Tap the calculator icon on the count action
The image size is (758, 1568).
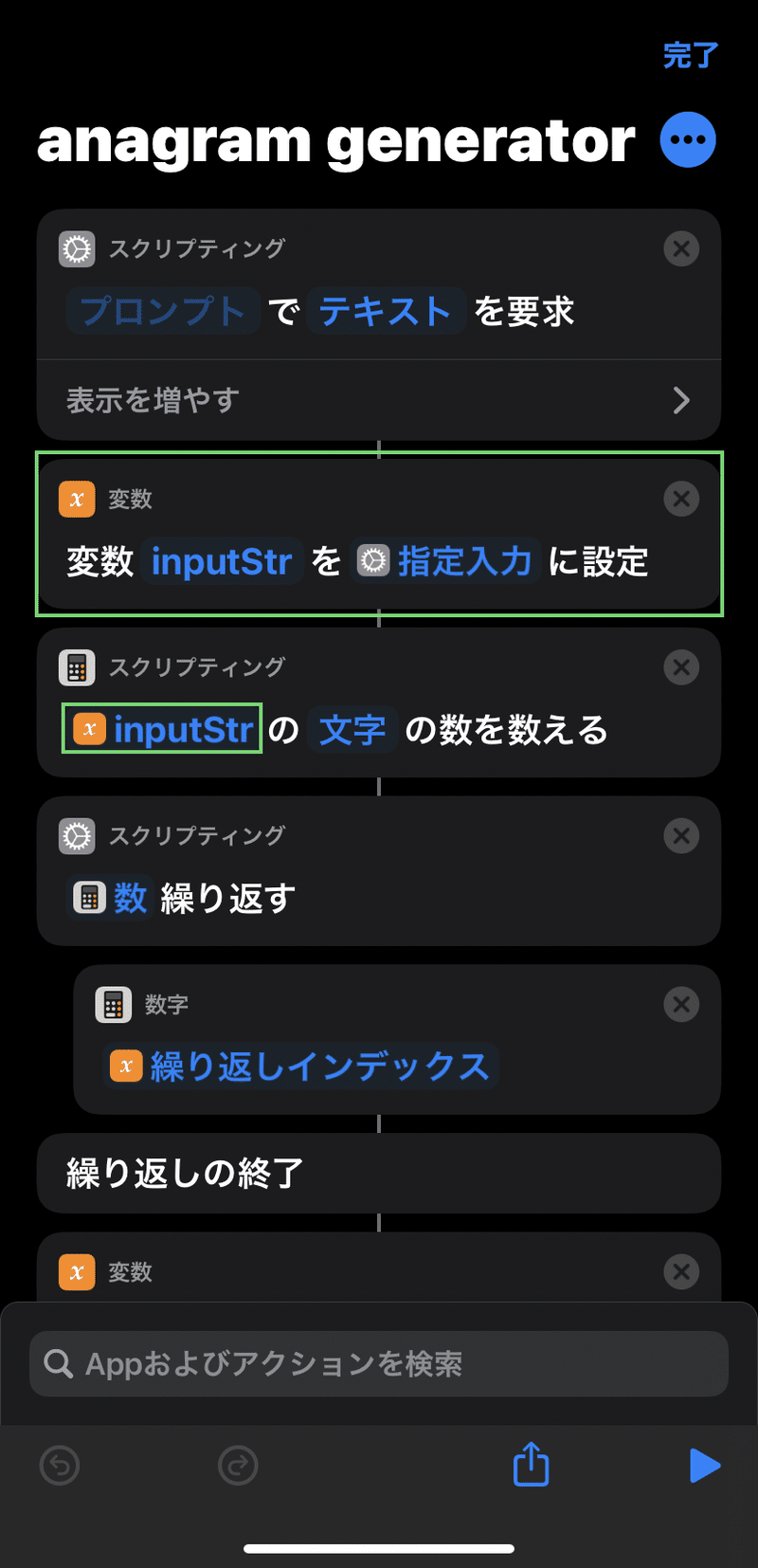pyautogui.click(x=77, y=667)
